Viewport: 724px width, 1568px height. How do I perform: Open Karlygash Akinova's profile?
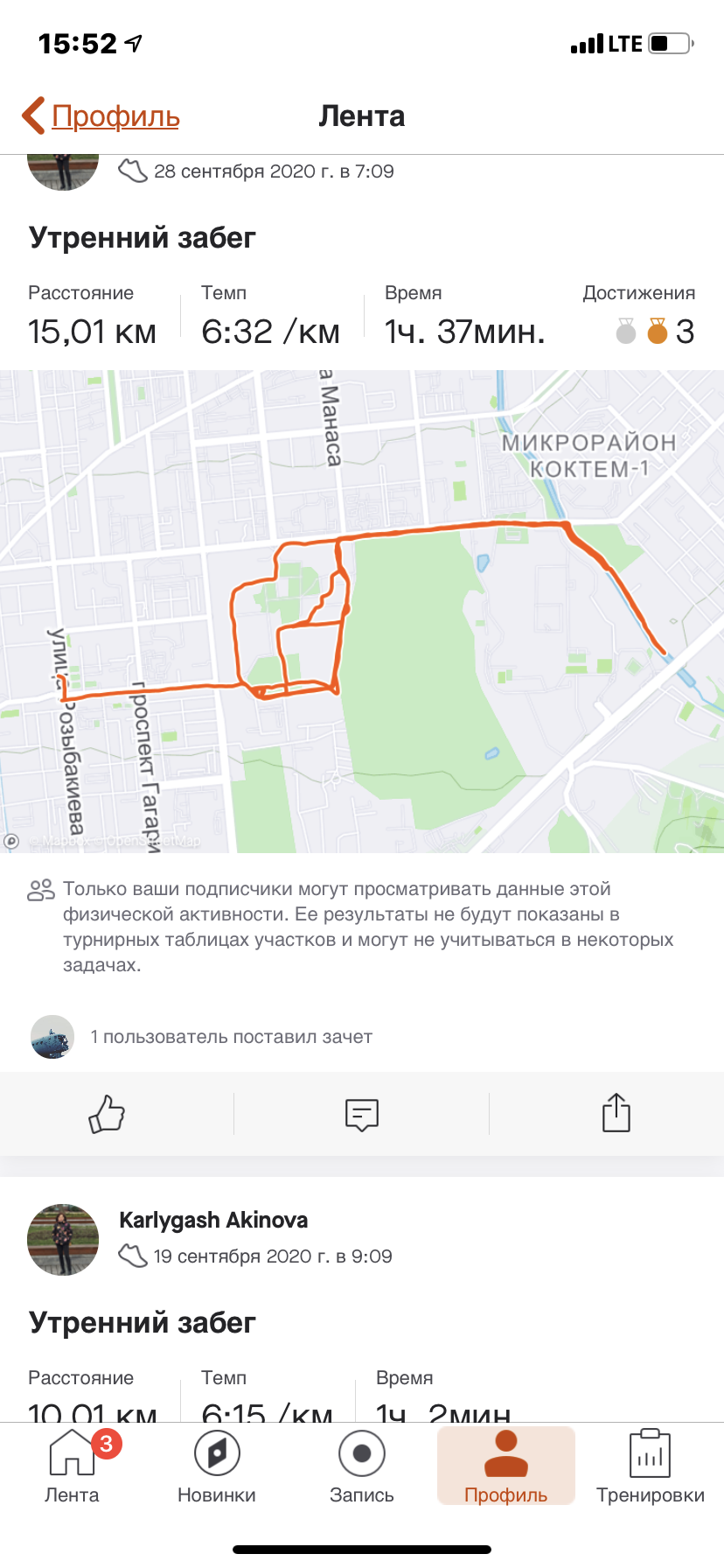coord(213,1220)
